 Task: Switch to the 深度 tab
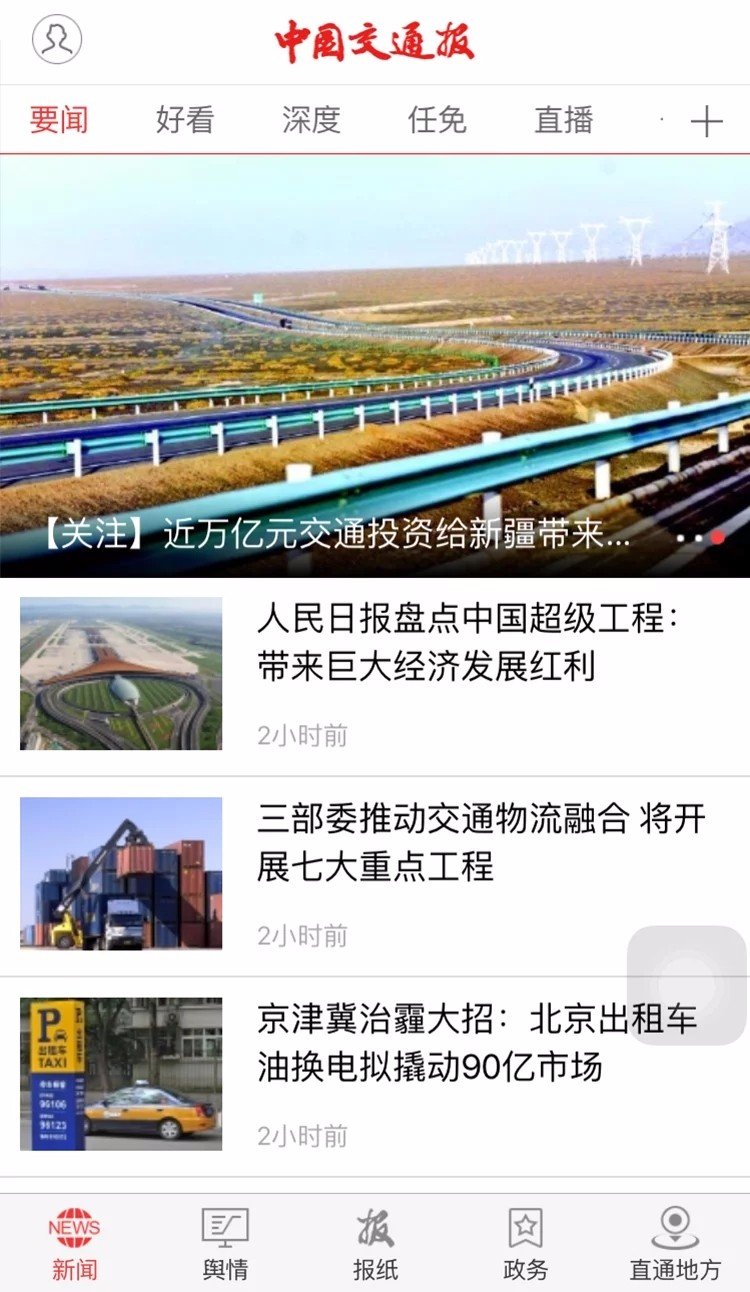click(311, 121)
